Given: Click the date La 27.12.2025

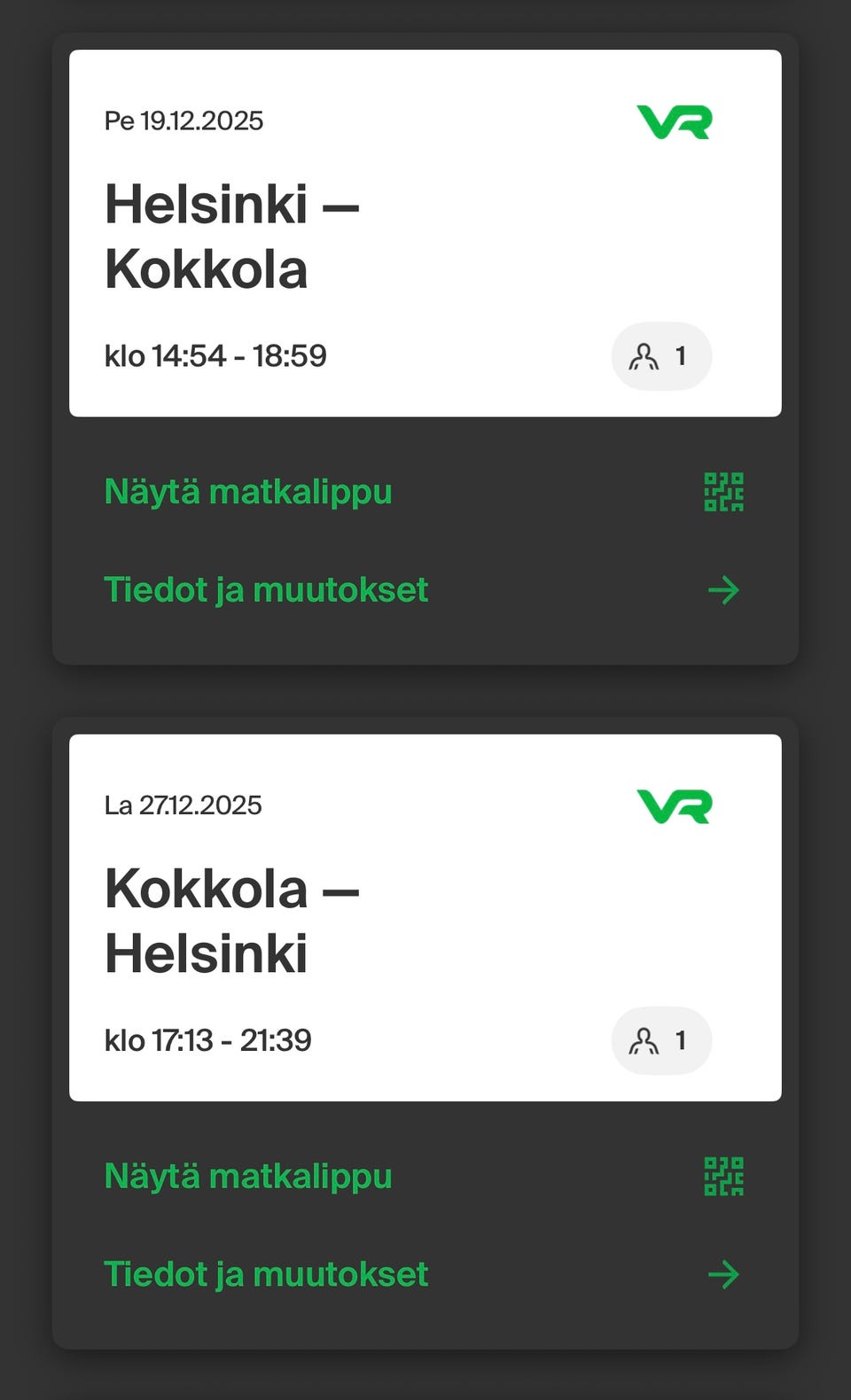Looking at the screenshot, I should click(183, 805).
